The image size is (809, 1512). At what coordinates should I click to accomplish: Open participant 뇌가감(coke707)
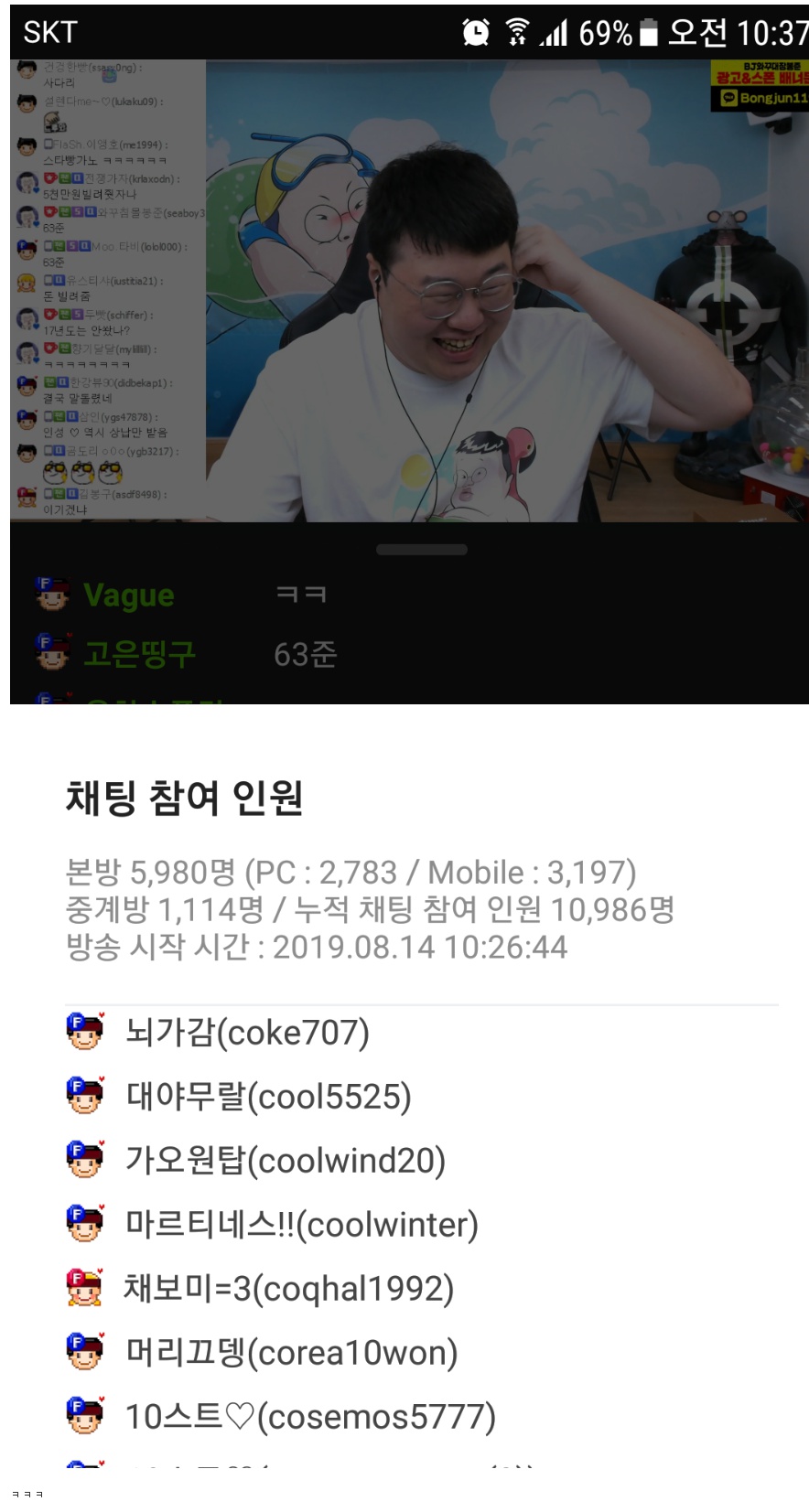247,1033
